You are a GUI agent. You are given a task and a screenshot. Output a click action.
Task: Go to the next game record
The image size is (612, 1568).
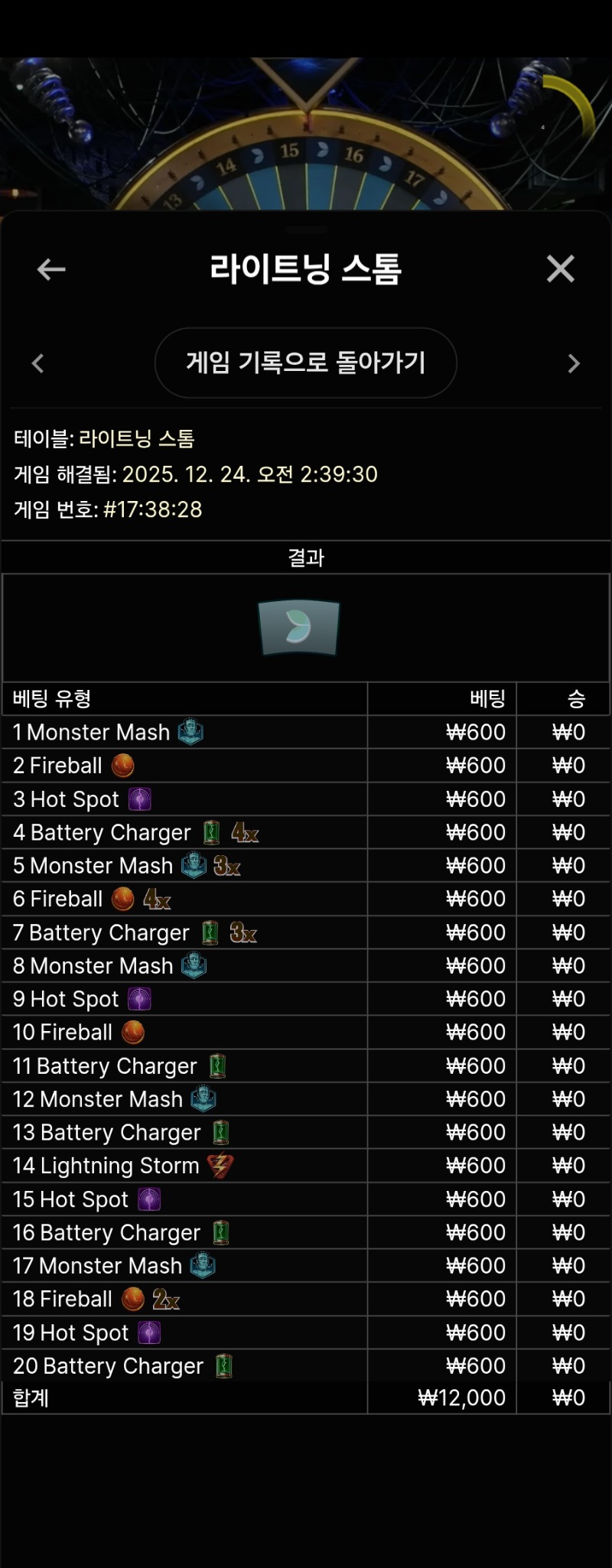coord(574,363)
